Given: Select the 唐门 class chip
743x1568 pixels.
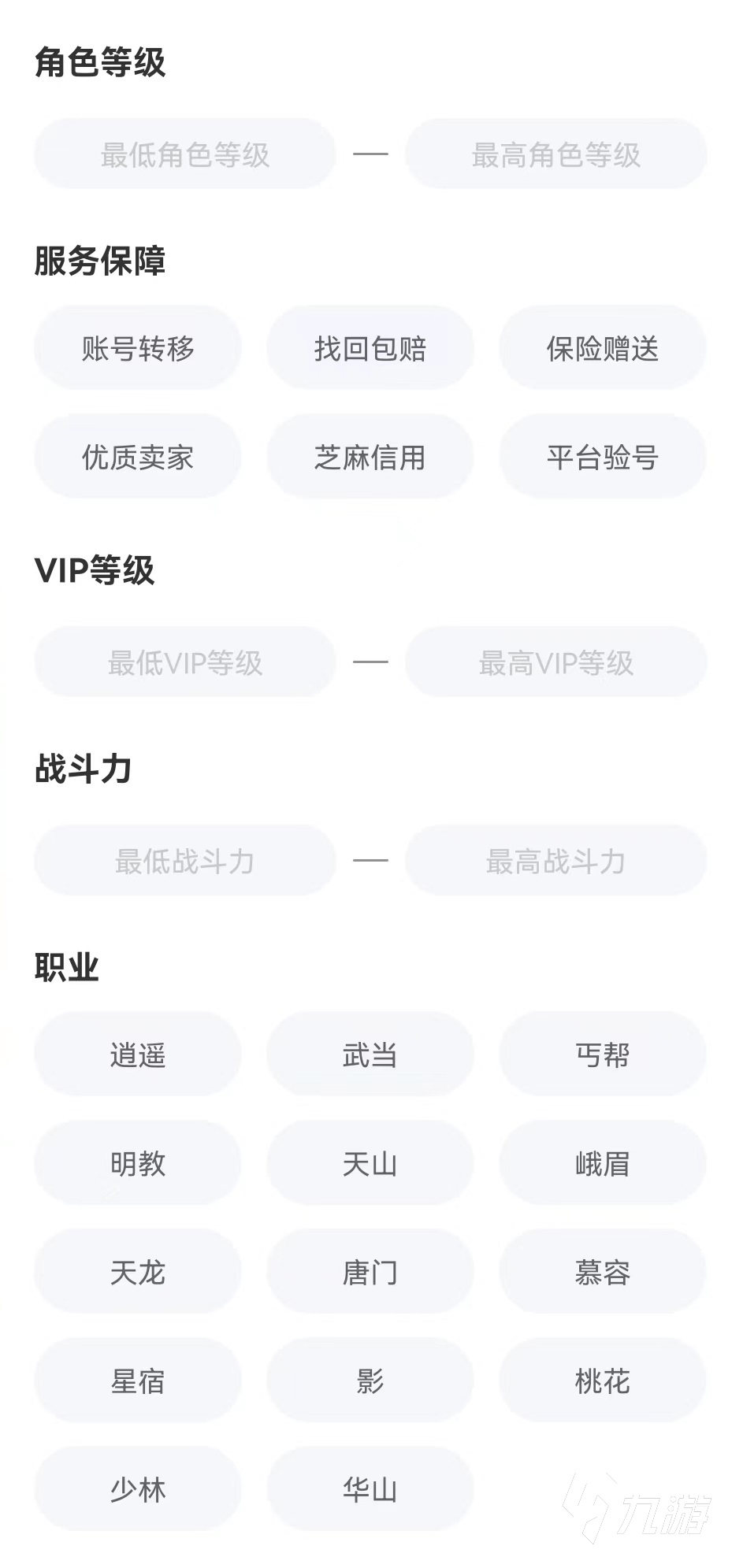Looking at the screenshot, I should (x=370, y=1272).
